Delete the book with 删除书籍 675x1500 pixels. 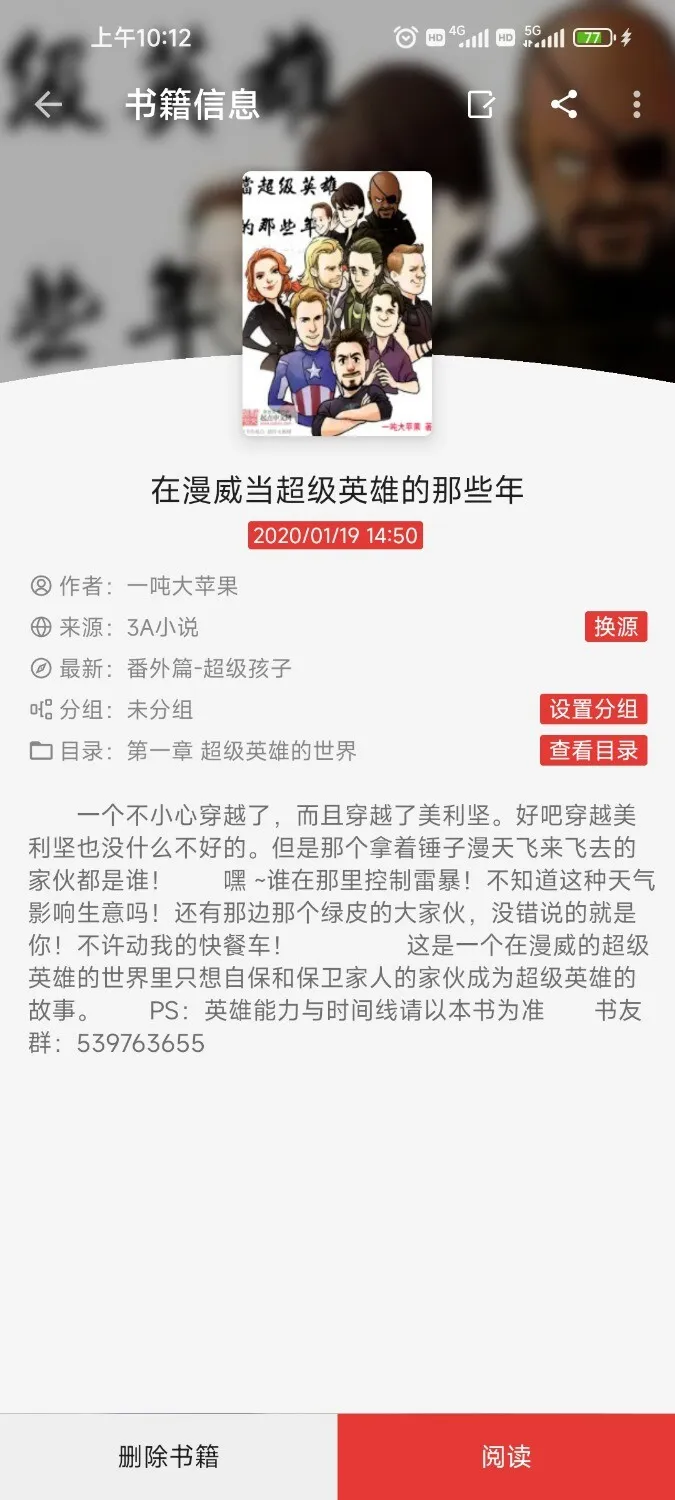168,1456
